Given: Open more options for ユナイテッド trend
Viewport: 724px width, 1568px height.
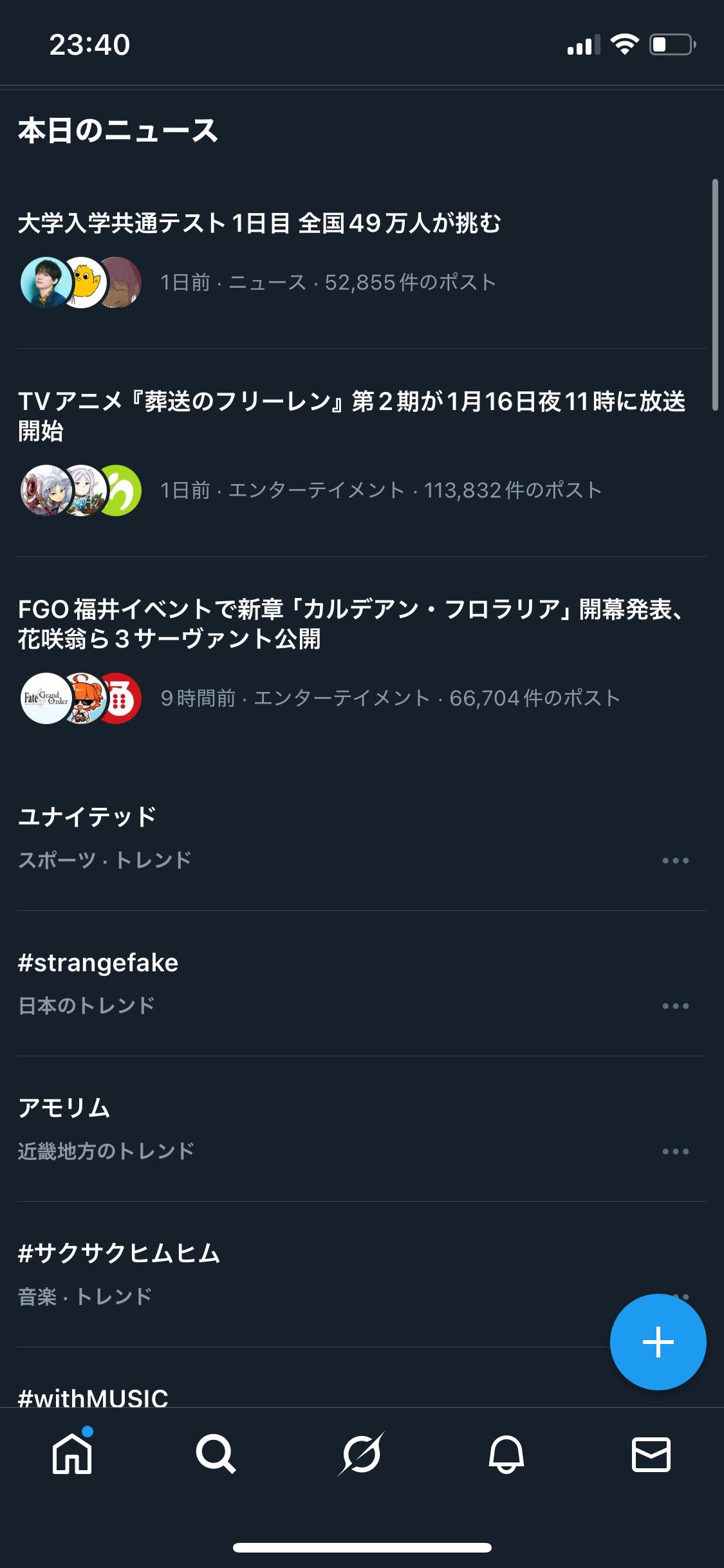Looking at the screenshot, I should tap(675, 861).
